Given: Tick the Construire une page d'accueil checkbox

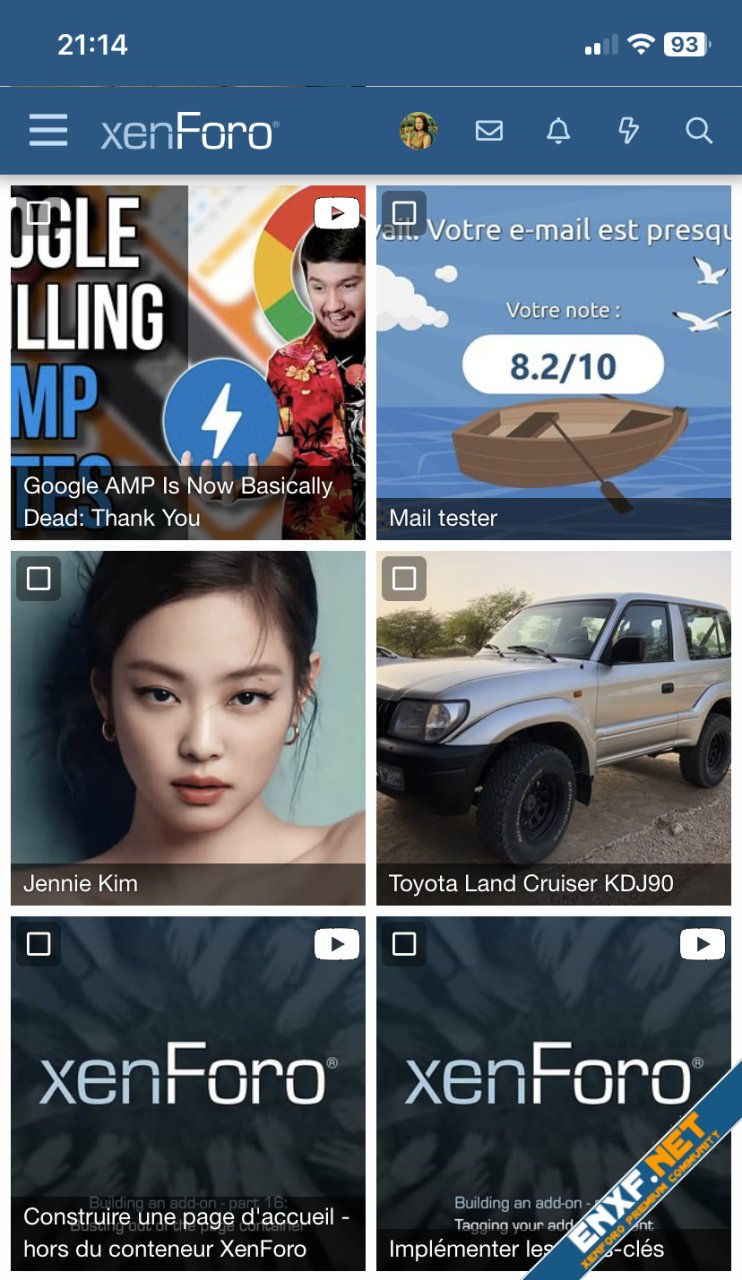Looking at the screenshot, I should [38, 945].
